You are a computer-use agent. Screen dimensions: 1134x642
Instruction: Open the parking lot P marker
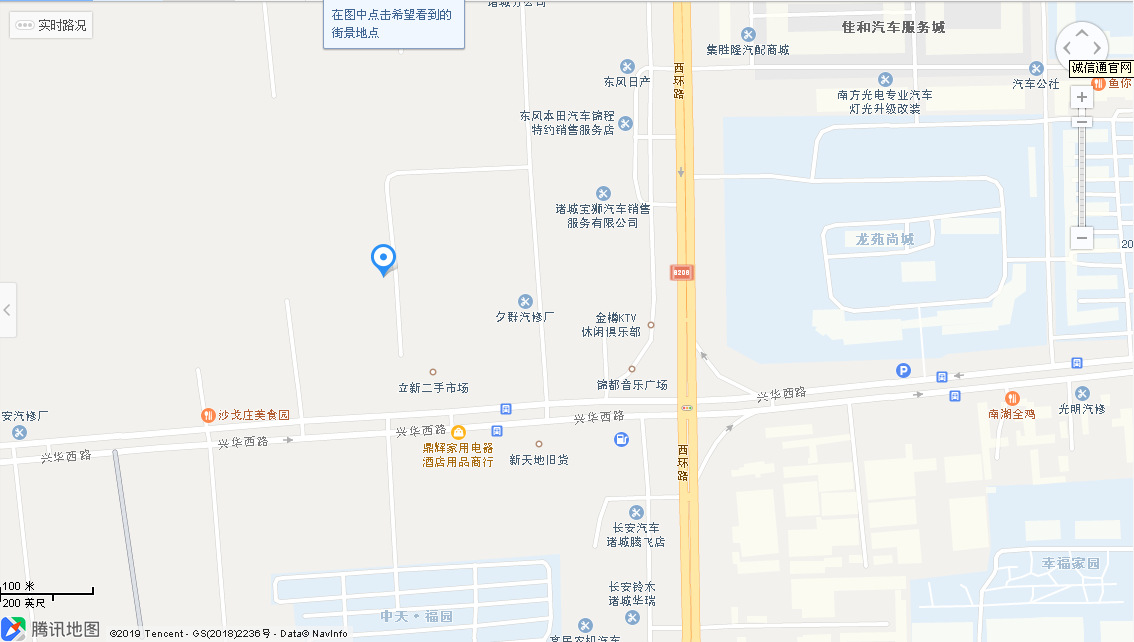coord(903,371)
